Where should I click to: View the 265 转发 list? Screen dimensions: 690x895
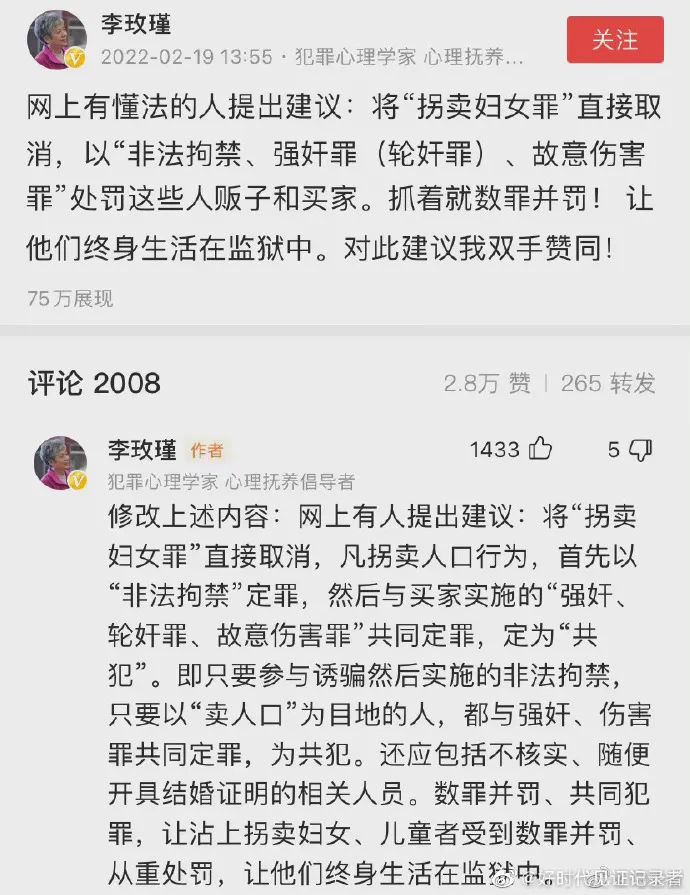point(608,382)
